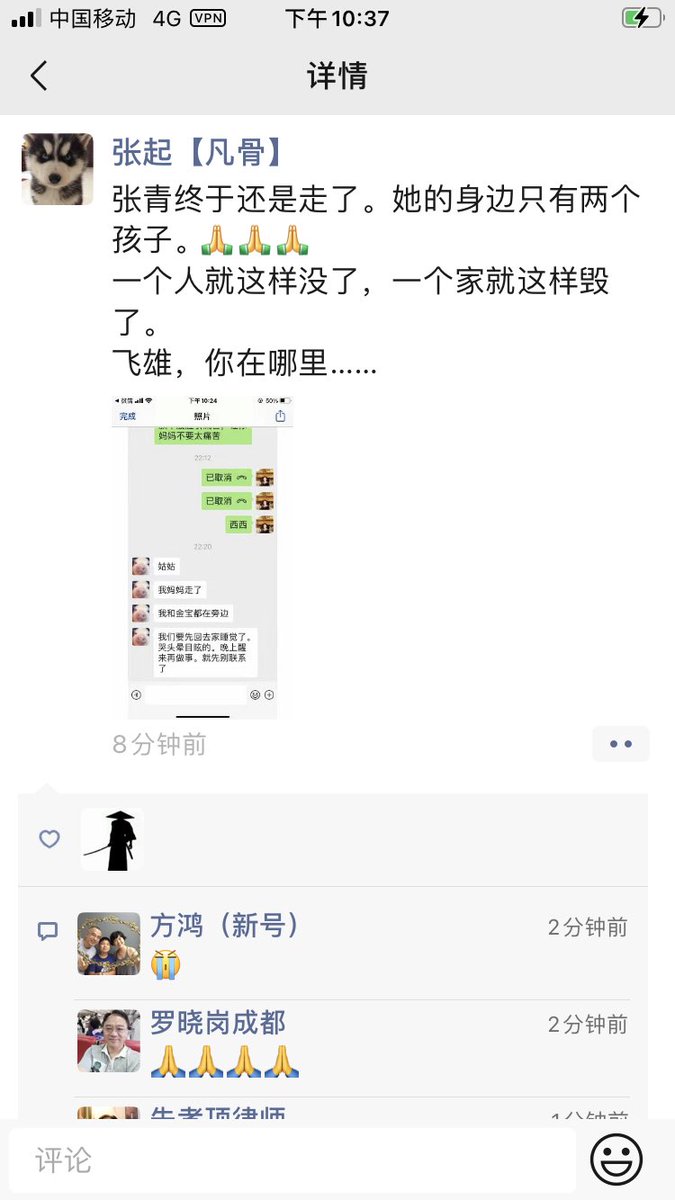
Task: Go back using the top-left arrow
Action: pos(39,76)
